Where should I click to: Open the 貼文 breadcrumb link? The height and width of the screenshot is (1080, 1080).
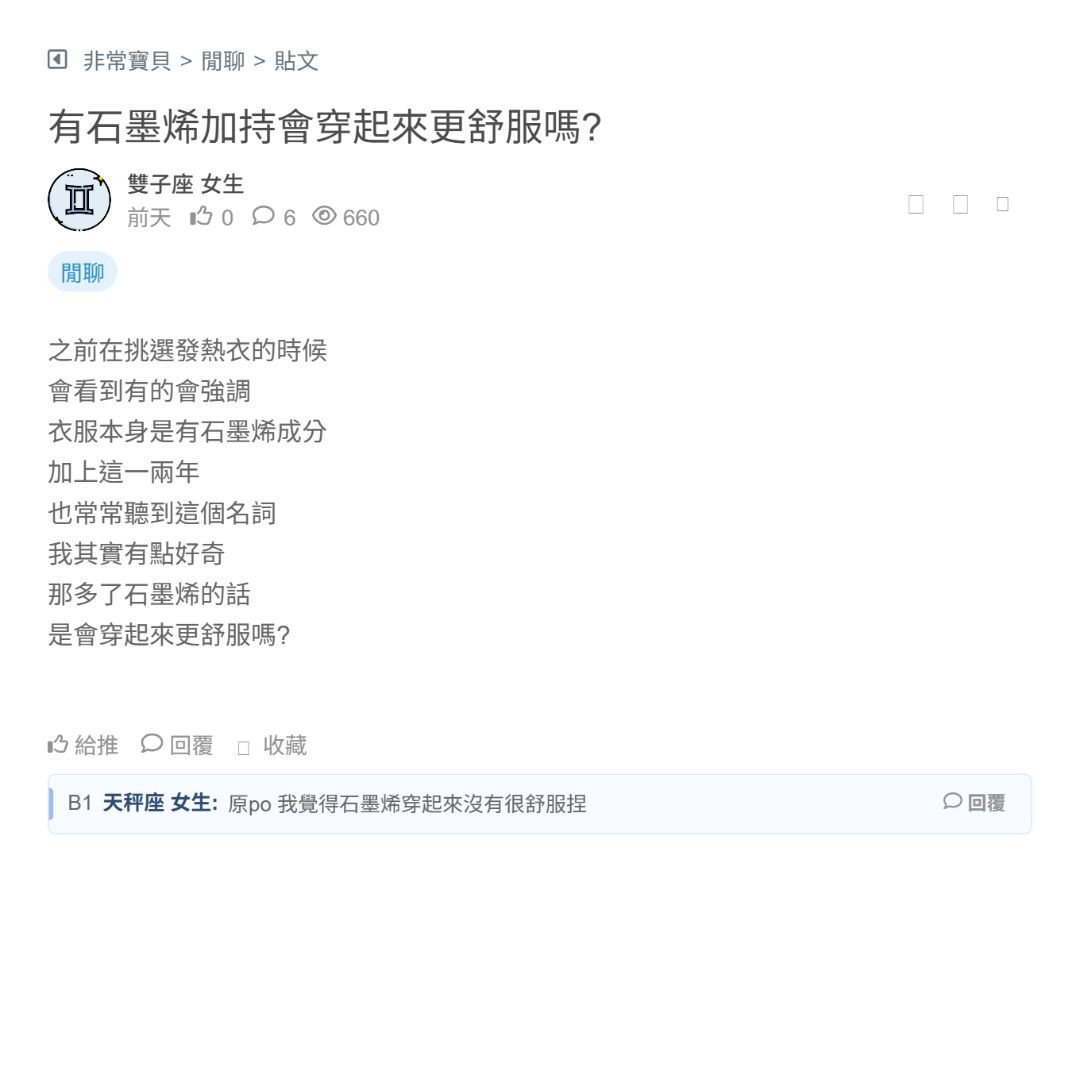pos(296,61)
